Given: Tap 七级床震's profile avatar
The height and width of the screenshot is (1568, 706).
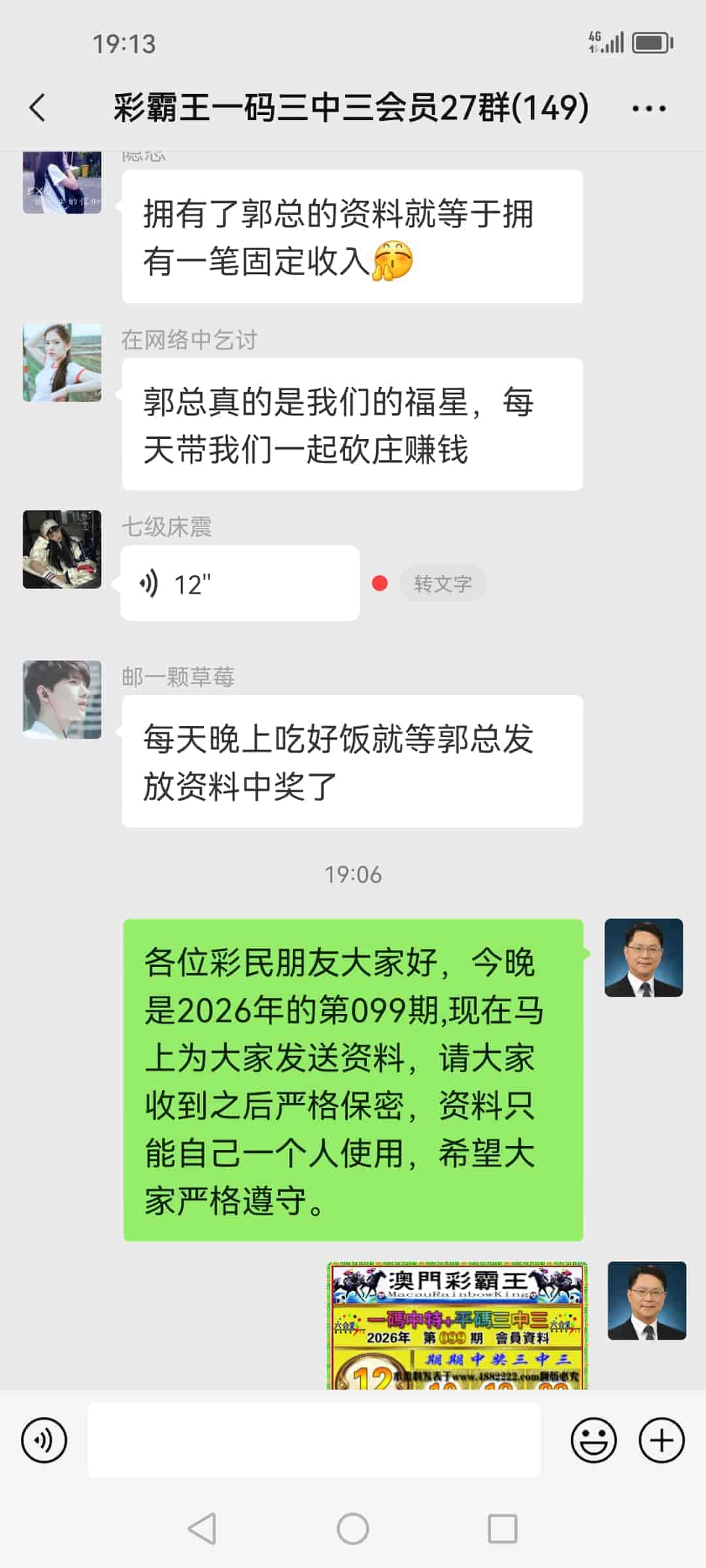Looking at the screenshot, I should click(x=61, y=549).
